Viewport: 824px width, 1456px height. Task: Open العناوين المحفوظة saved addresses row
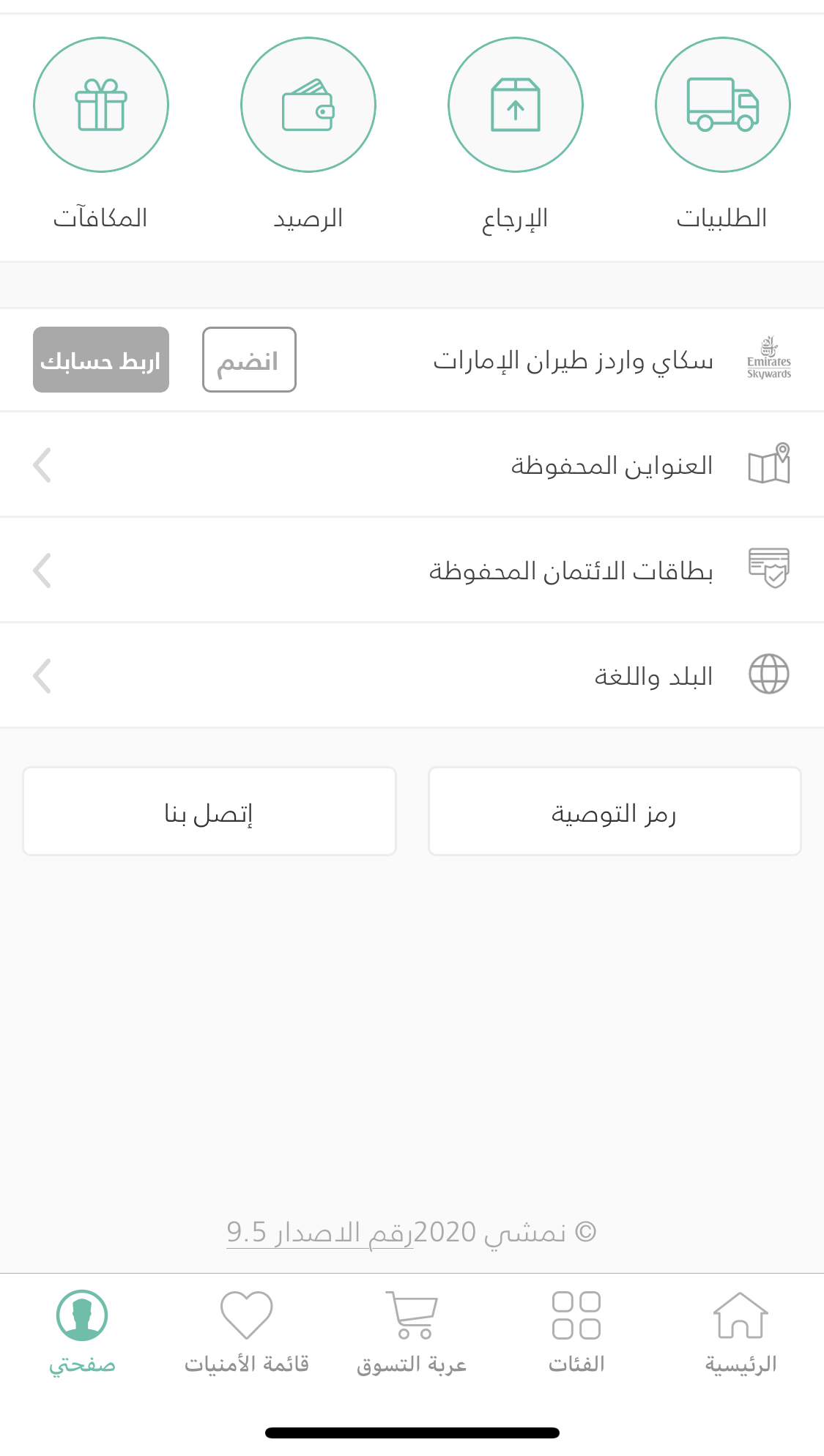(x=412, y=465)
